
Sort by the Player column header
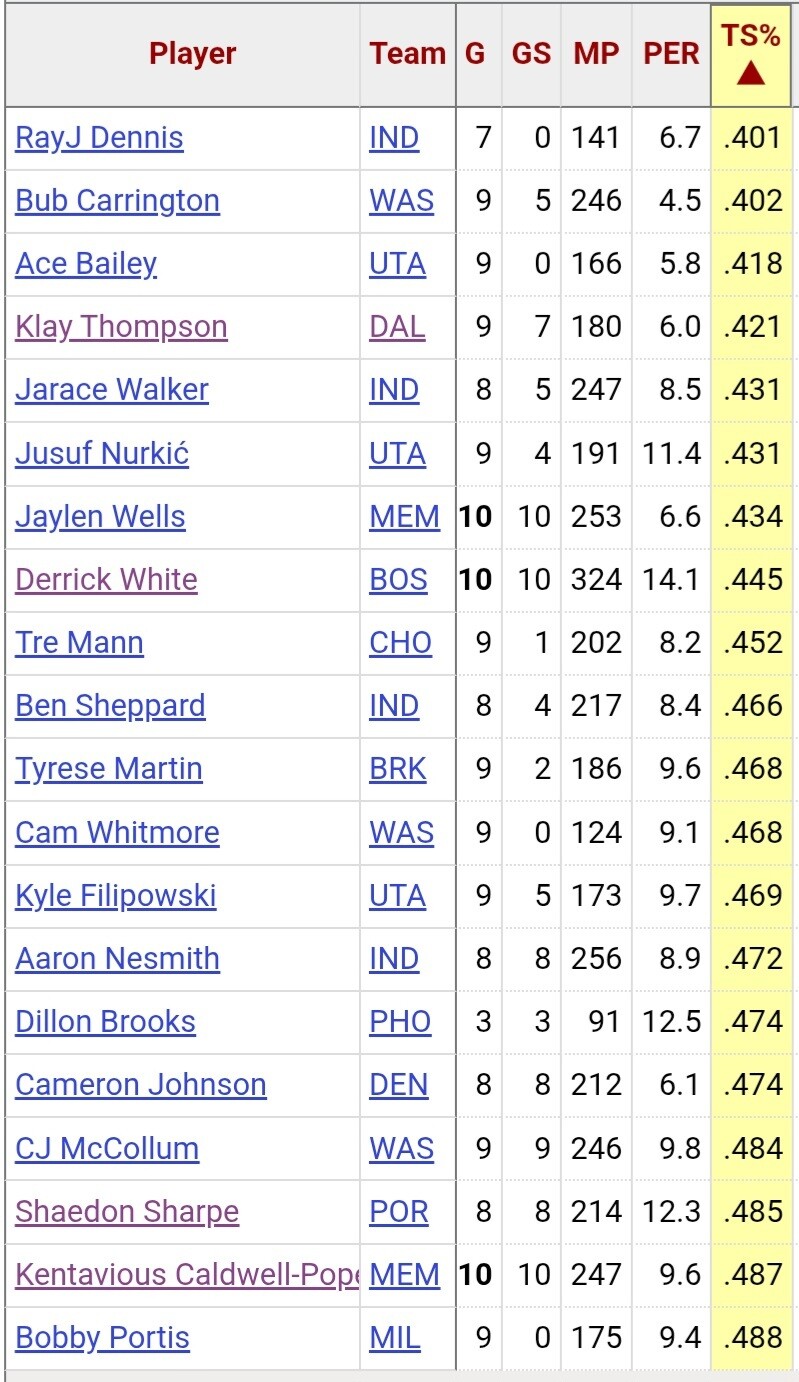[x=192, y=55]
